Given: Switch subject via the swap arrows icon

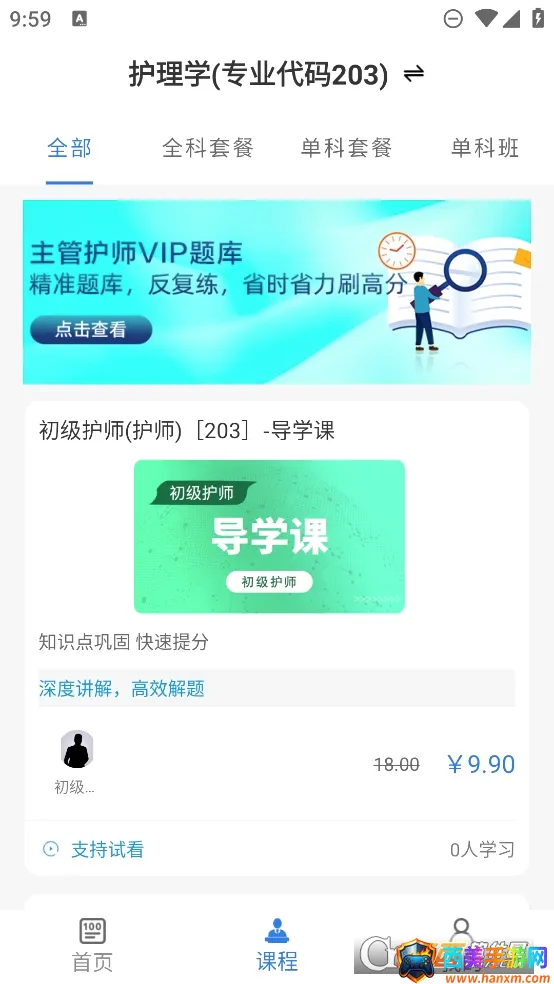Looking at the screenshot, I should point(413,74).
